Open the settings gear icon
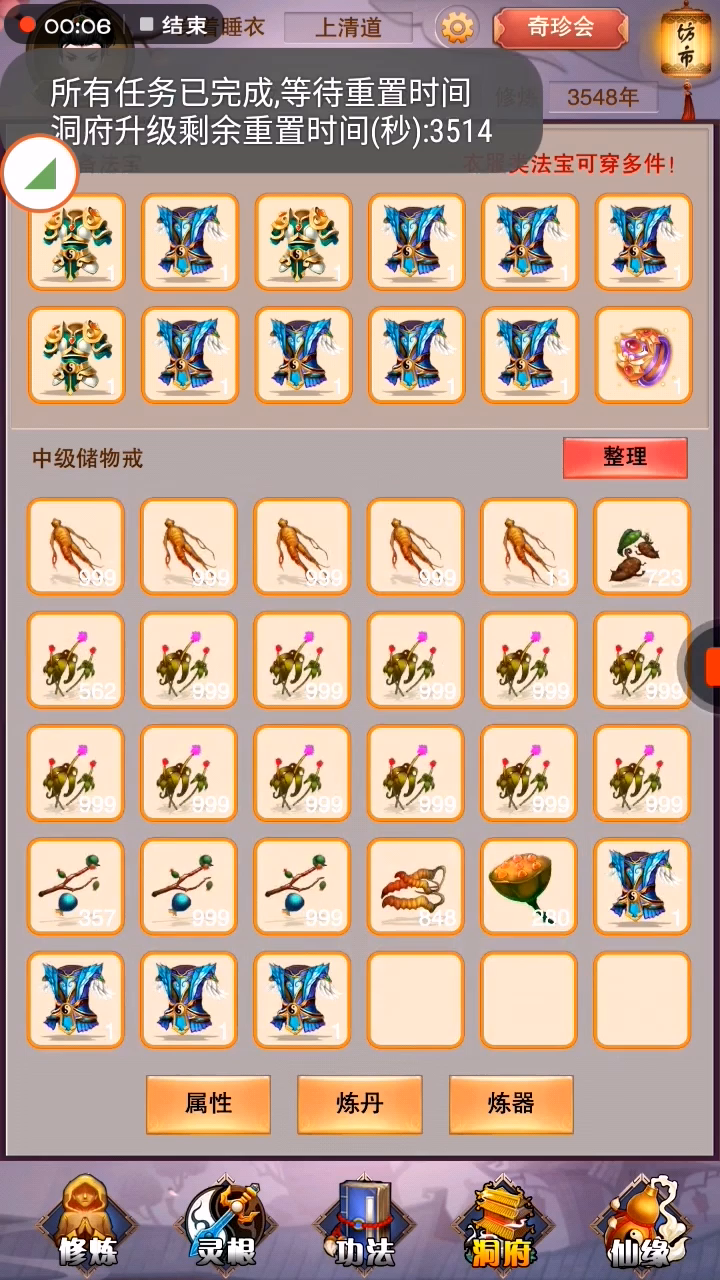This screenshot has width=720, height=1280. (x=457, y=27)
